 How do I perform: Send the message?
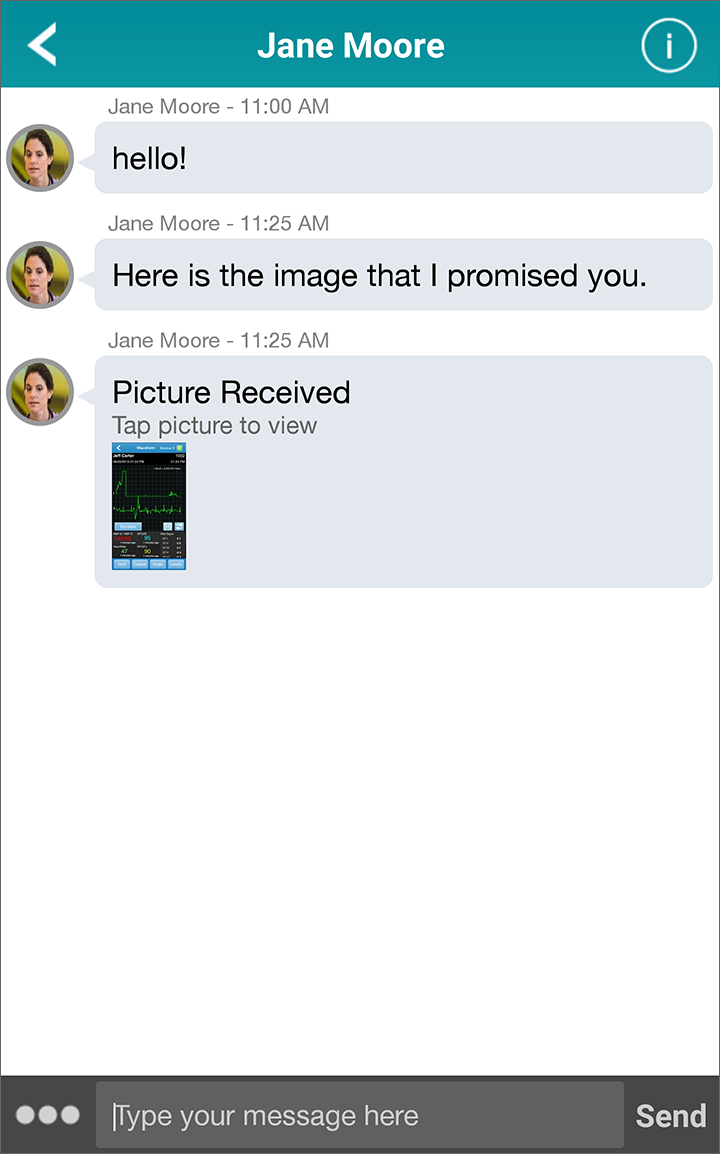tap(671, 1116)
